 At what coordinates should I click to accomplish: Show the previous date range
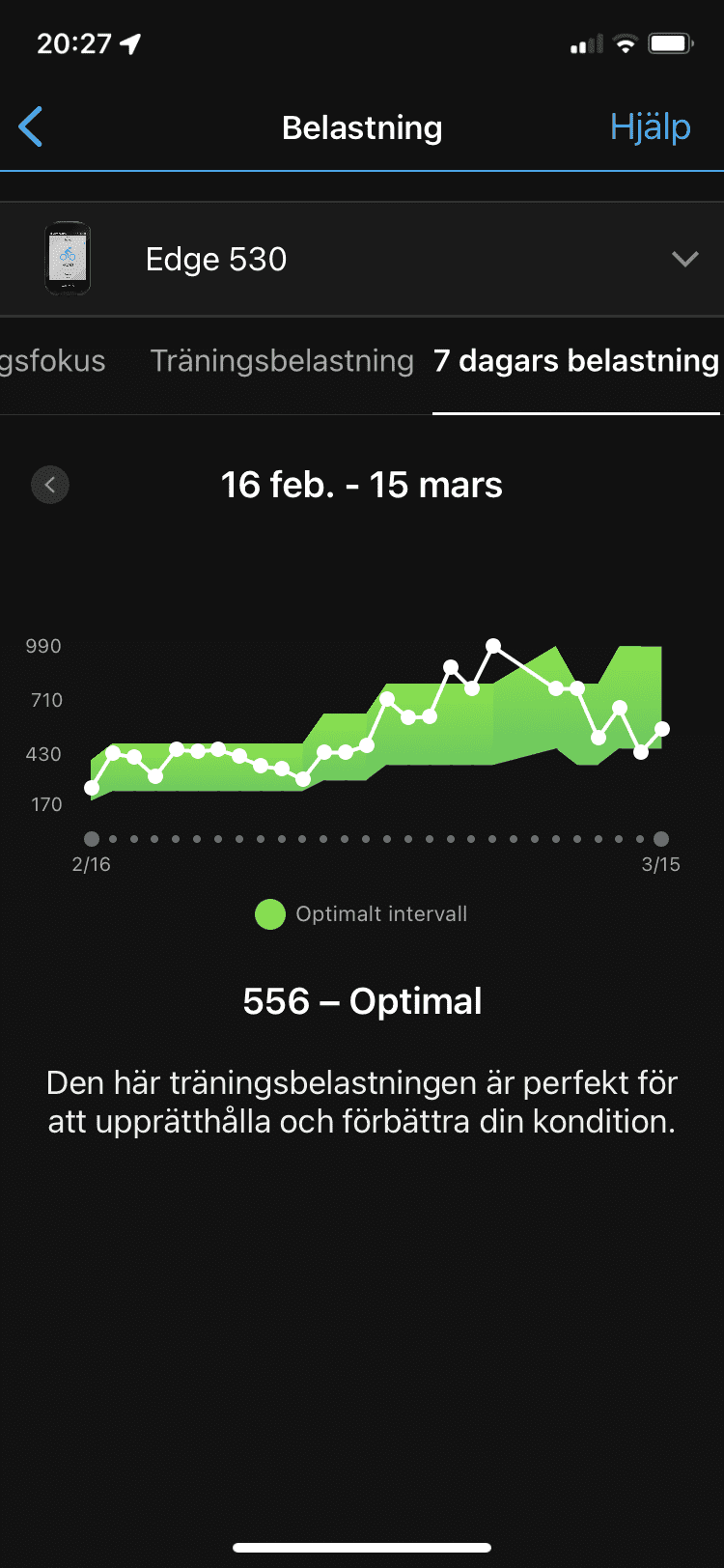click(50, 485)
